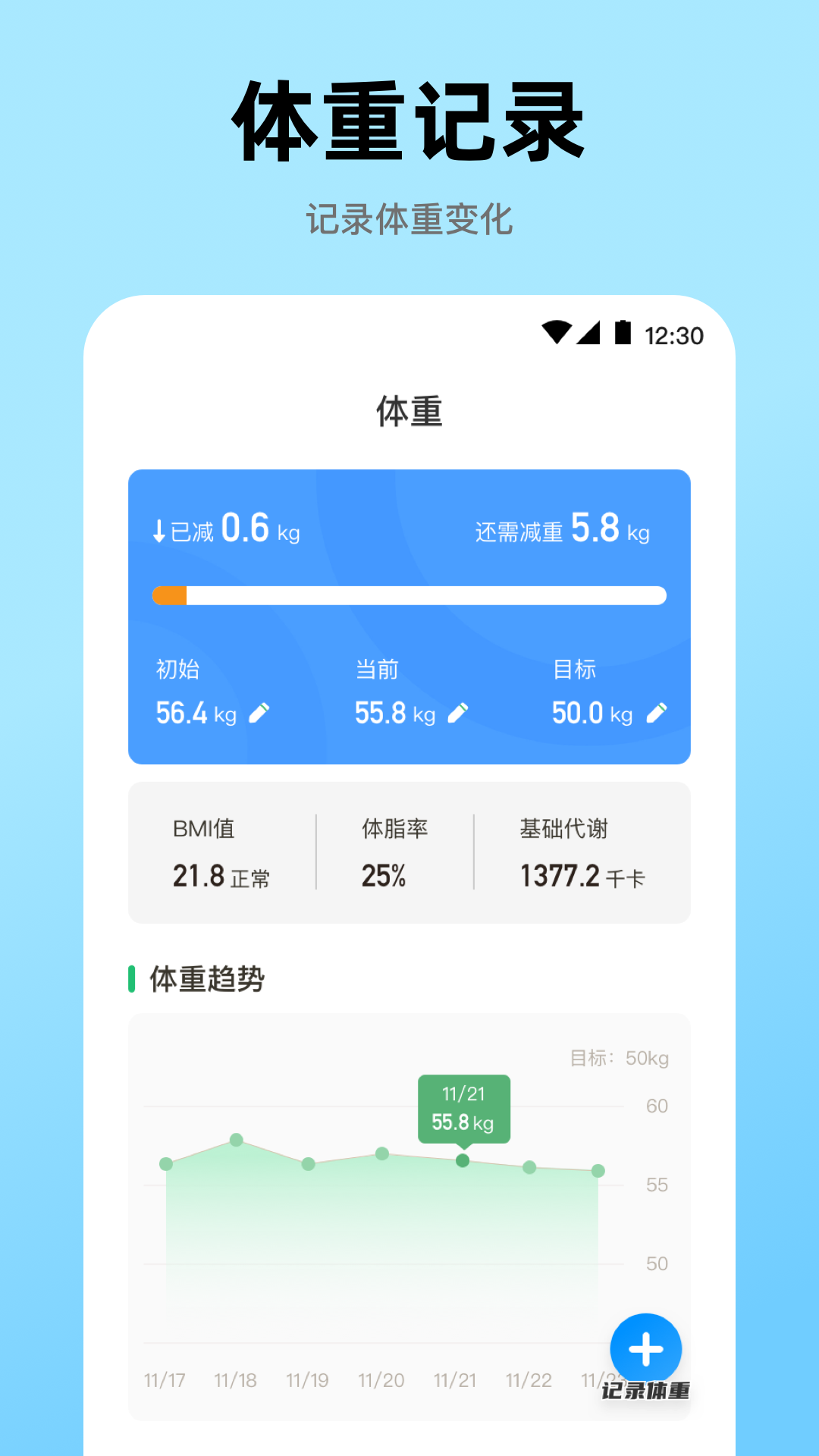Edit the target weight 50.0 kg
Image resolution: width=819 pixels, height=1456 pixels.
pos(658,713)
